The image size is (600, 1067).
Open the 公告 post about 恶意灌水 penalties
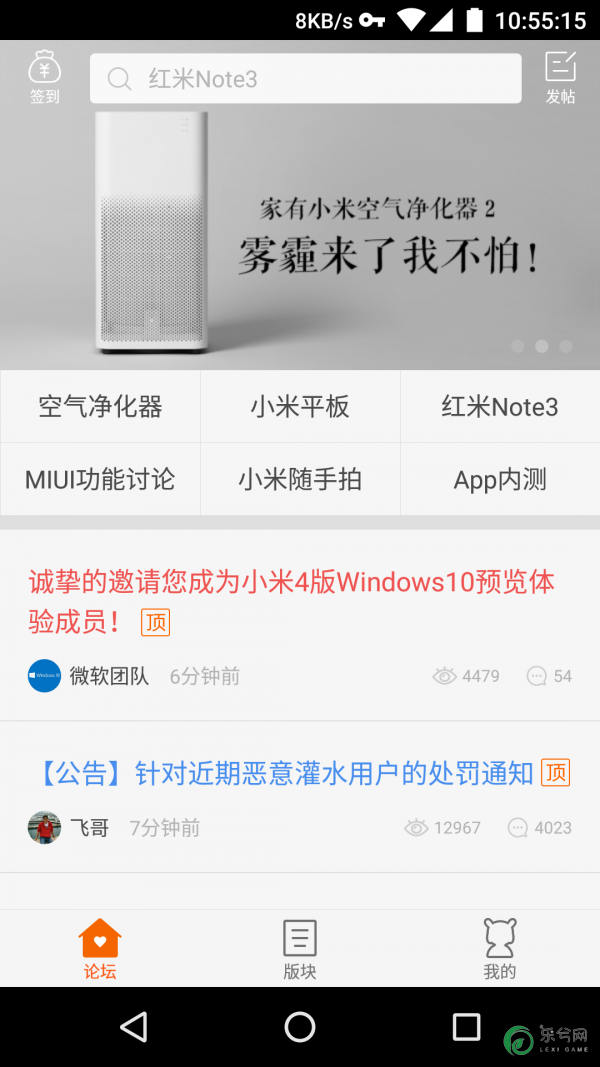click(x=285, y=773)
